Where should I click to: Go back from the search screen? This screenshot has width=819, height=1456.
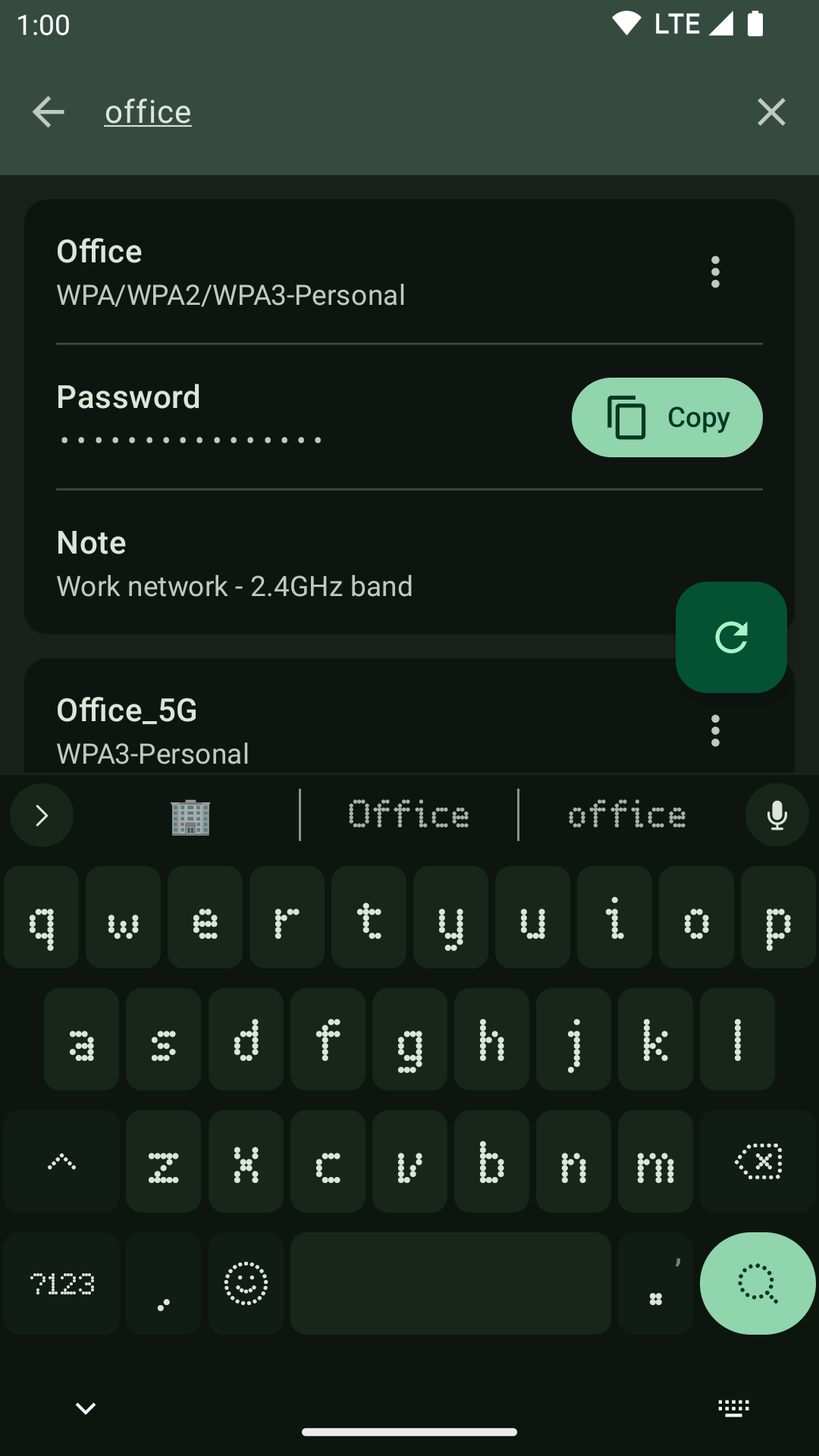point(49,112)
